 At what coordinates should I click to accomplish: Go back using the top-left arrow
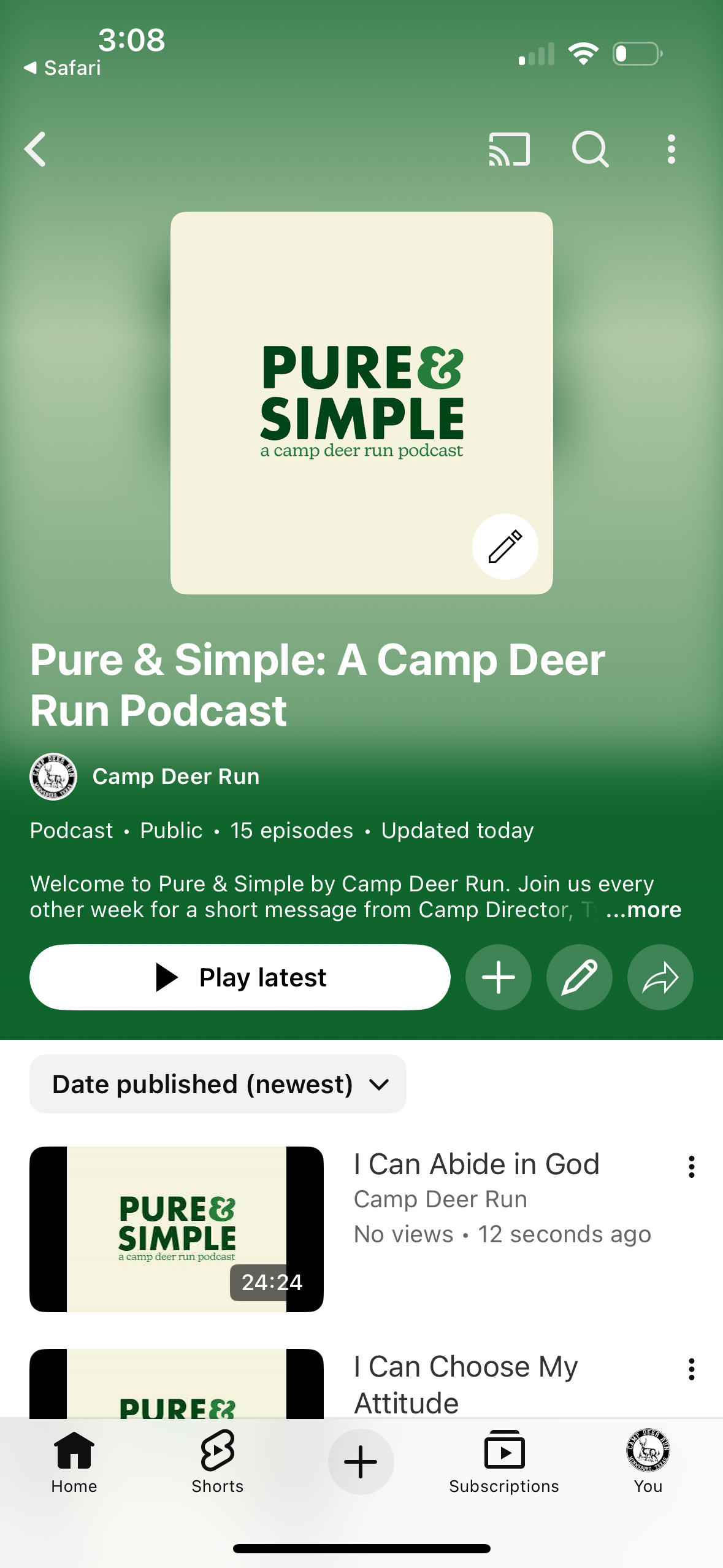[x=36, y=149]
